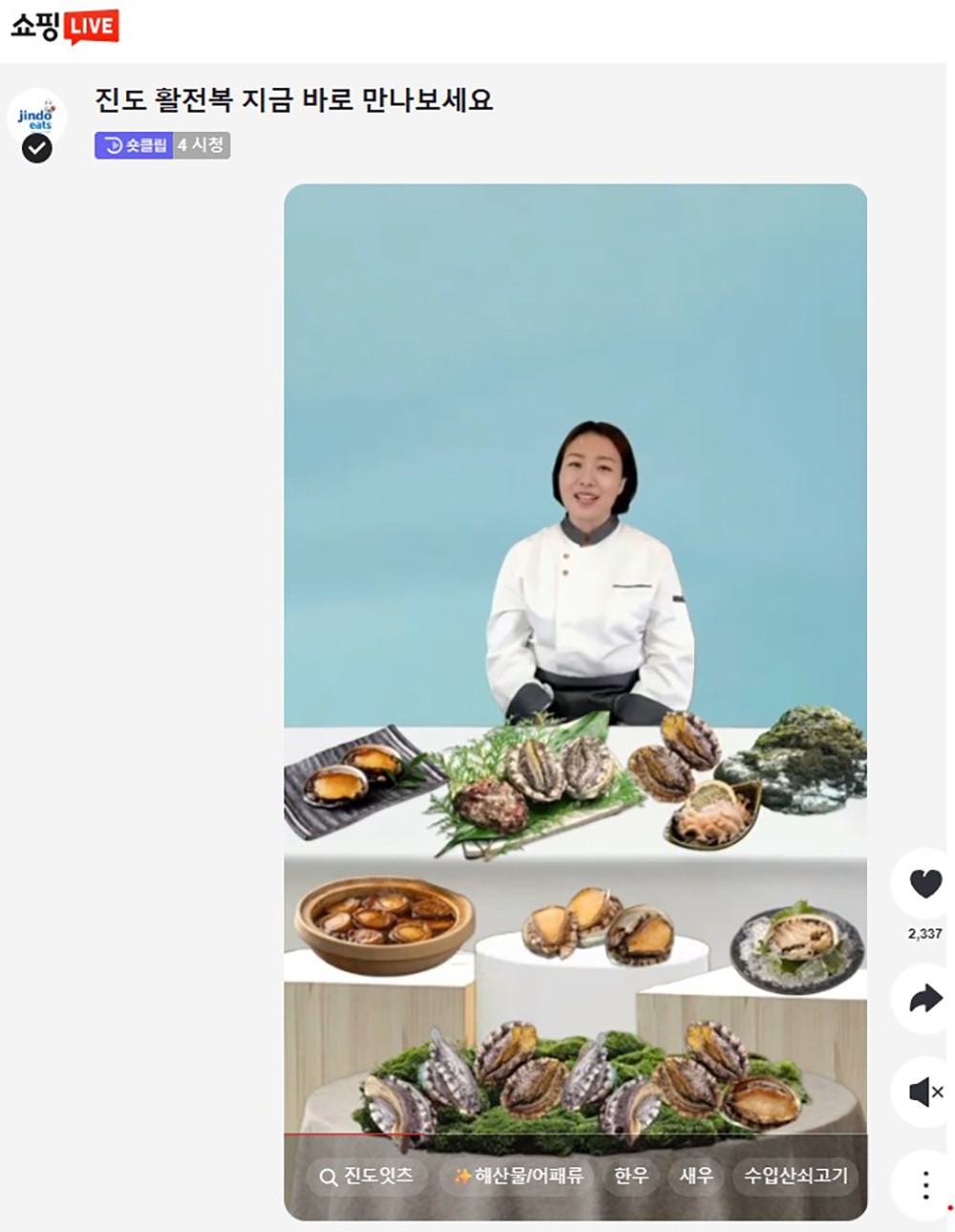Tap the 숏클립 badge

(x=135, y=145)
